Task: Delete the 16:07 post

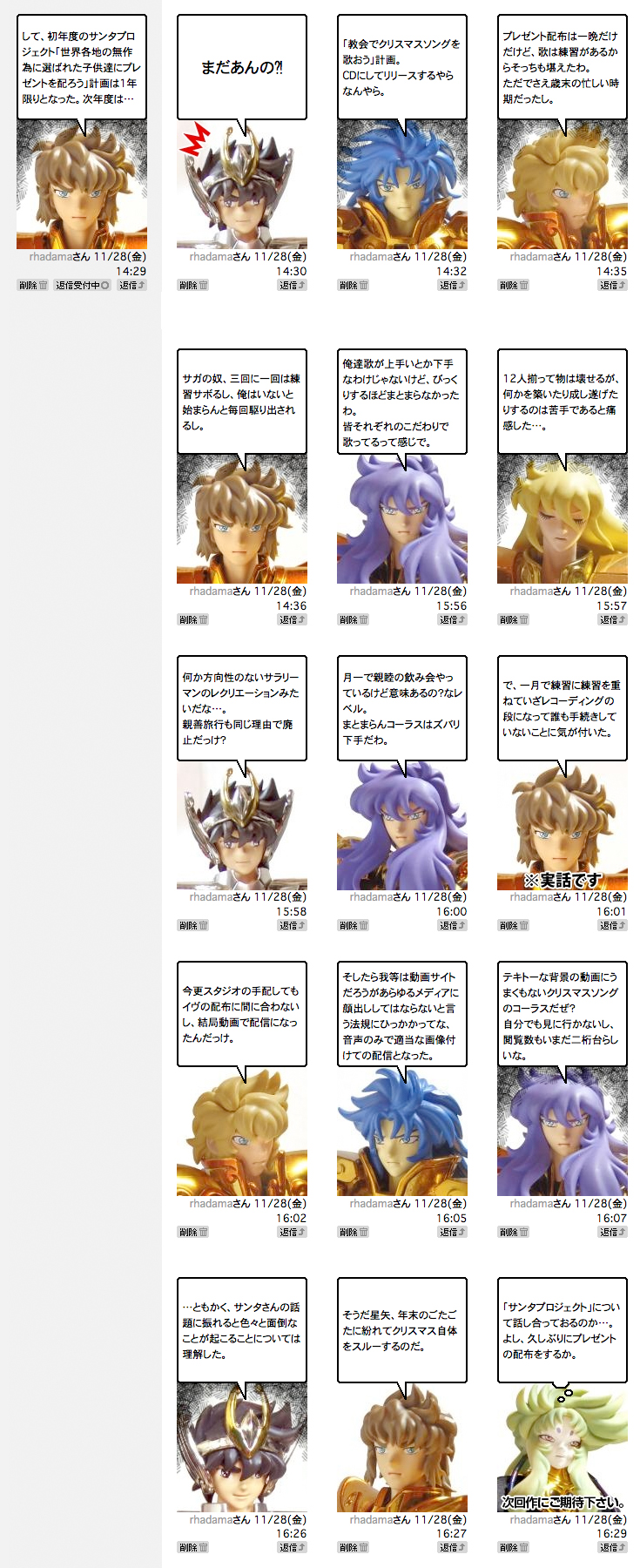Action: (514, 1232)
